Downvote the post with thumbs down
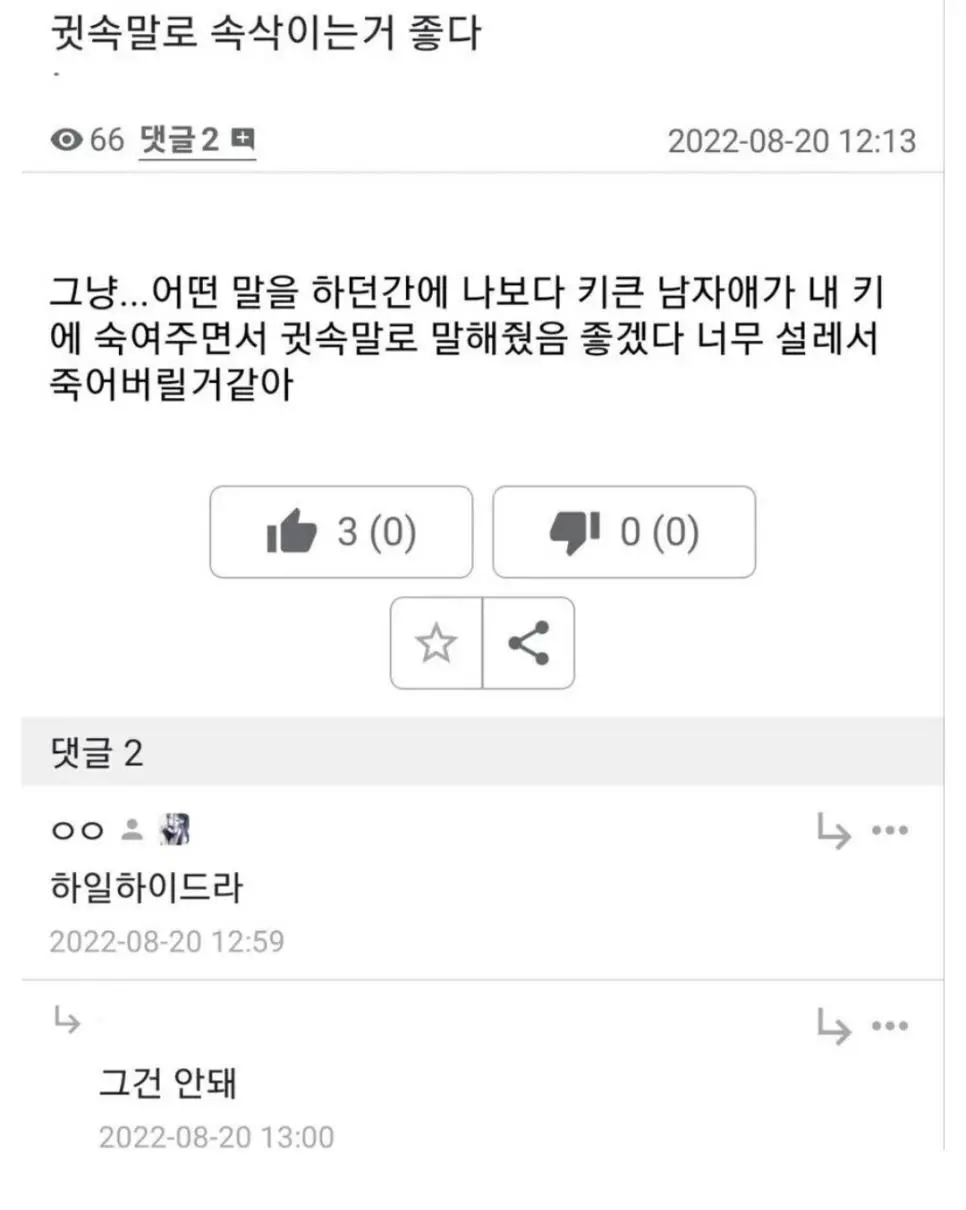Screen dimensions: 966x1210 click(623, 532)
